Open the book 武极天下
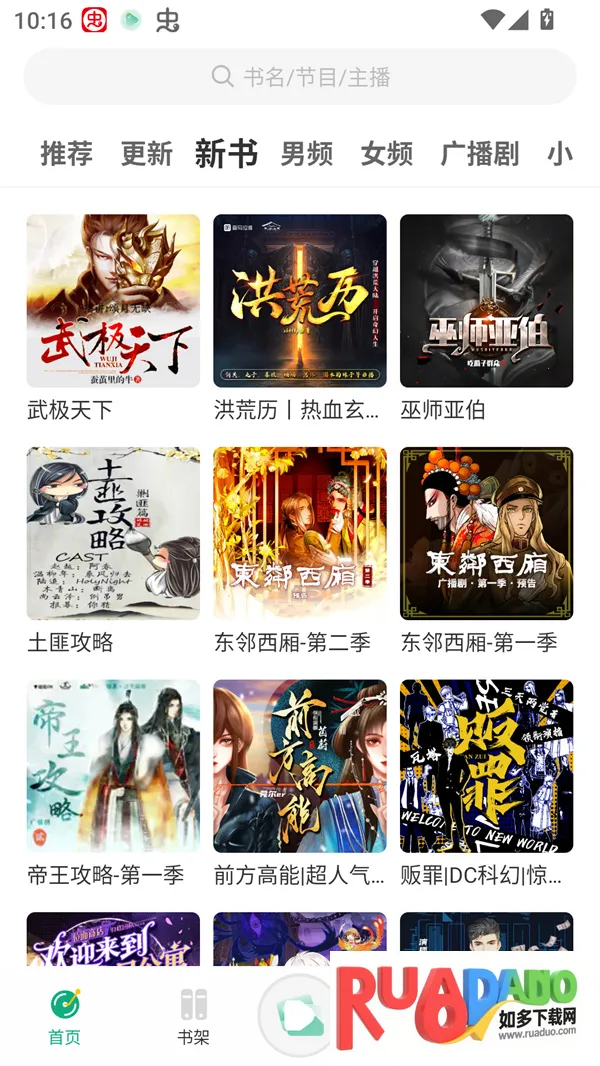Image resolution: width=600 pixels, height=1066 pixels. pos(113,301)
